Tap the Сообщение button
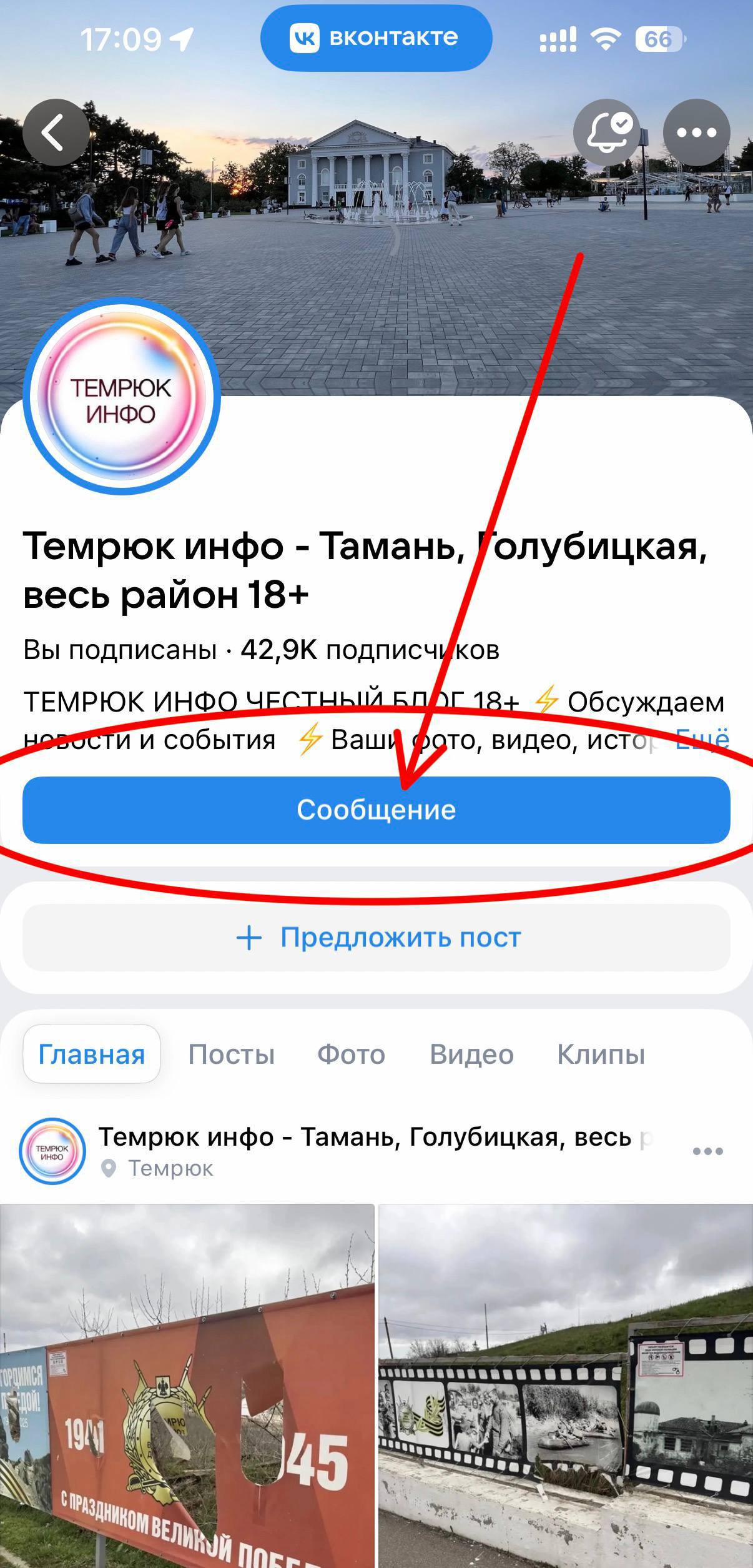 tap(376, 810)
